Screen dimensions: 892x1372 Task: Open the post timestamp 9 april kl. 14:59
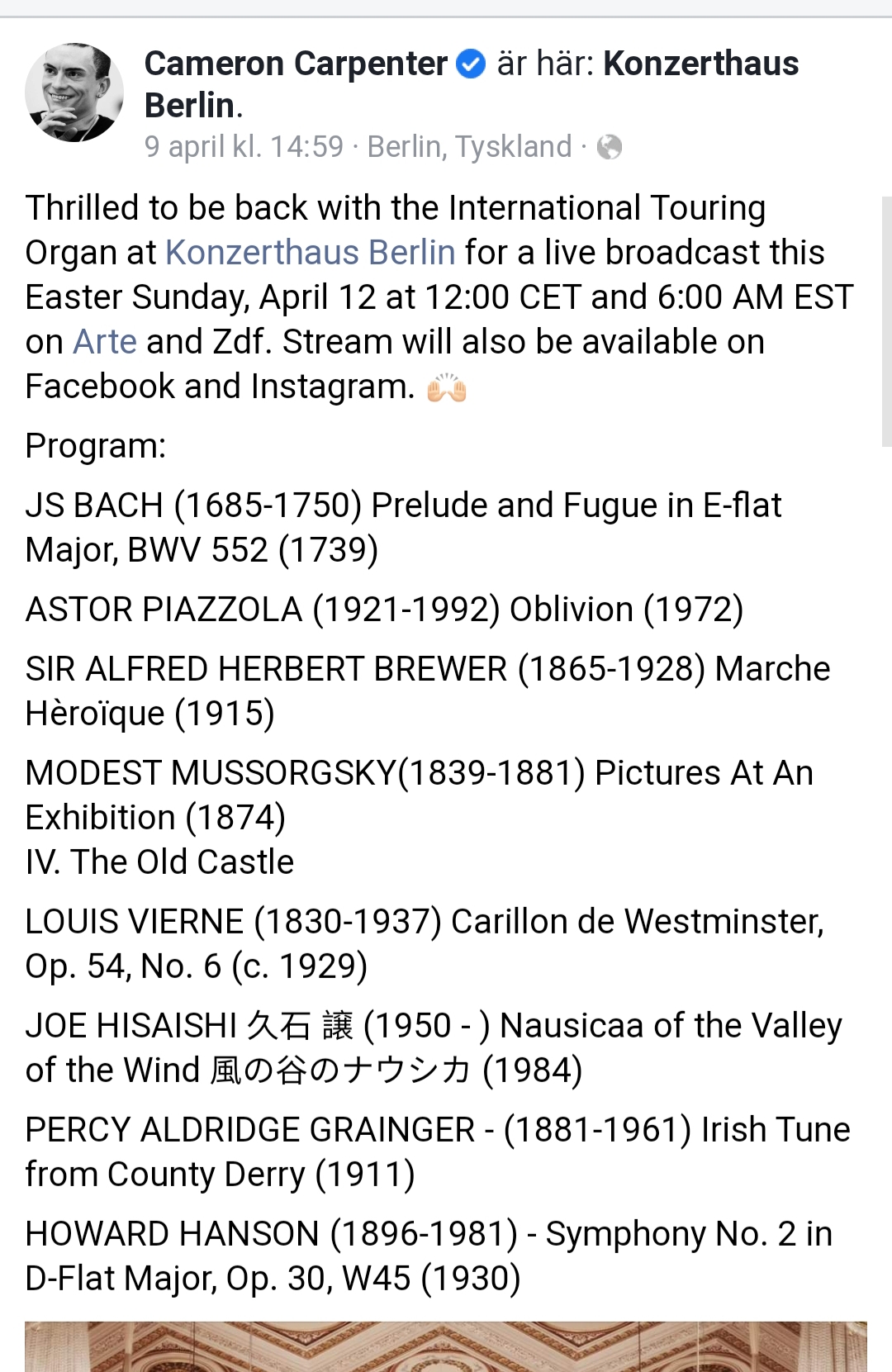244,147
